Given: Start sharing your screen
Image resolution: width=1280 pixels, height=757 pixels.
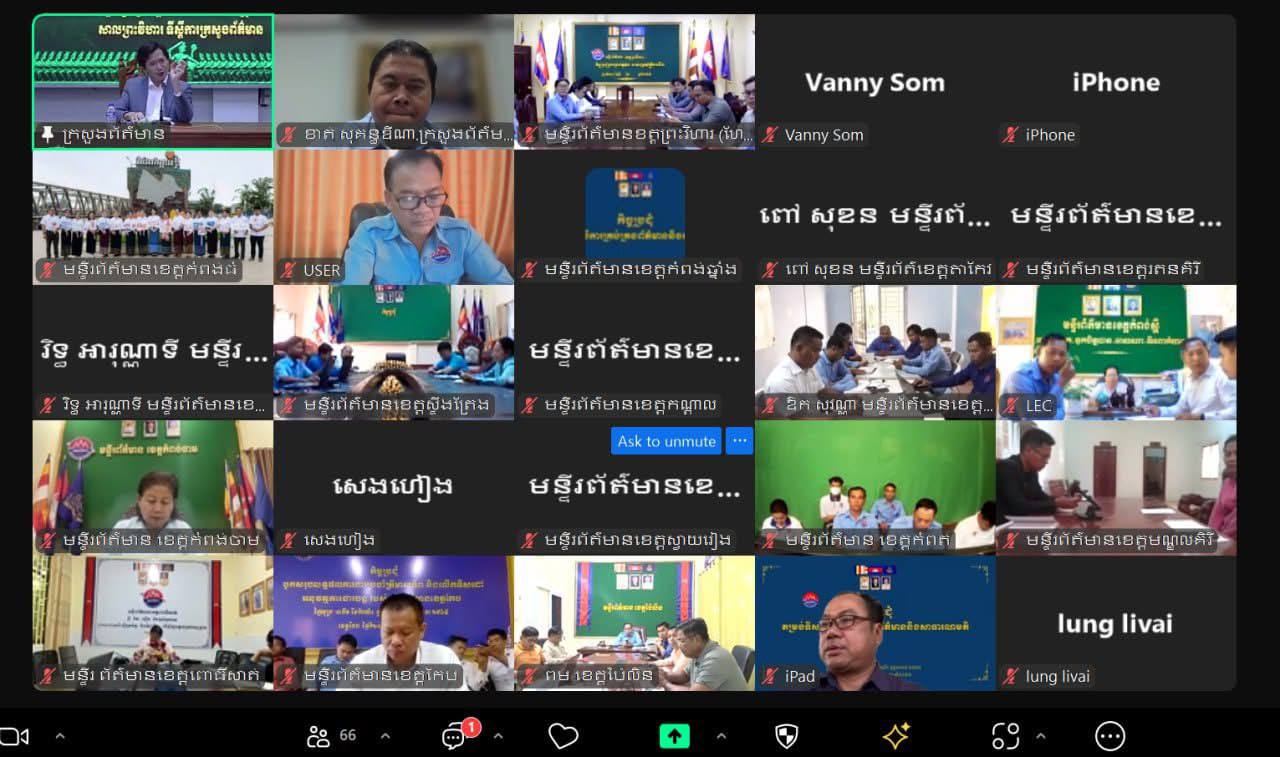Looking at the screenshot, I should [674, 737].
